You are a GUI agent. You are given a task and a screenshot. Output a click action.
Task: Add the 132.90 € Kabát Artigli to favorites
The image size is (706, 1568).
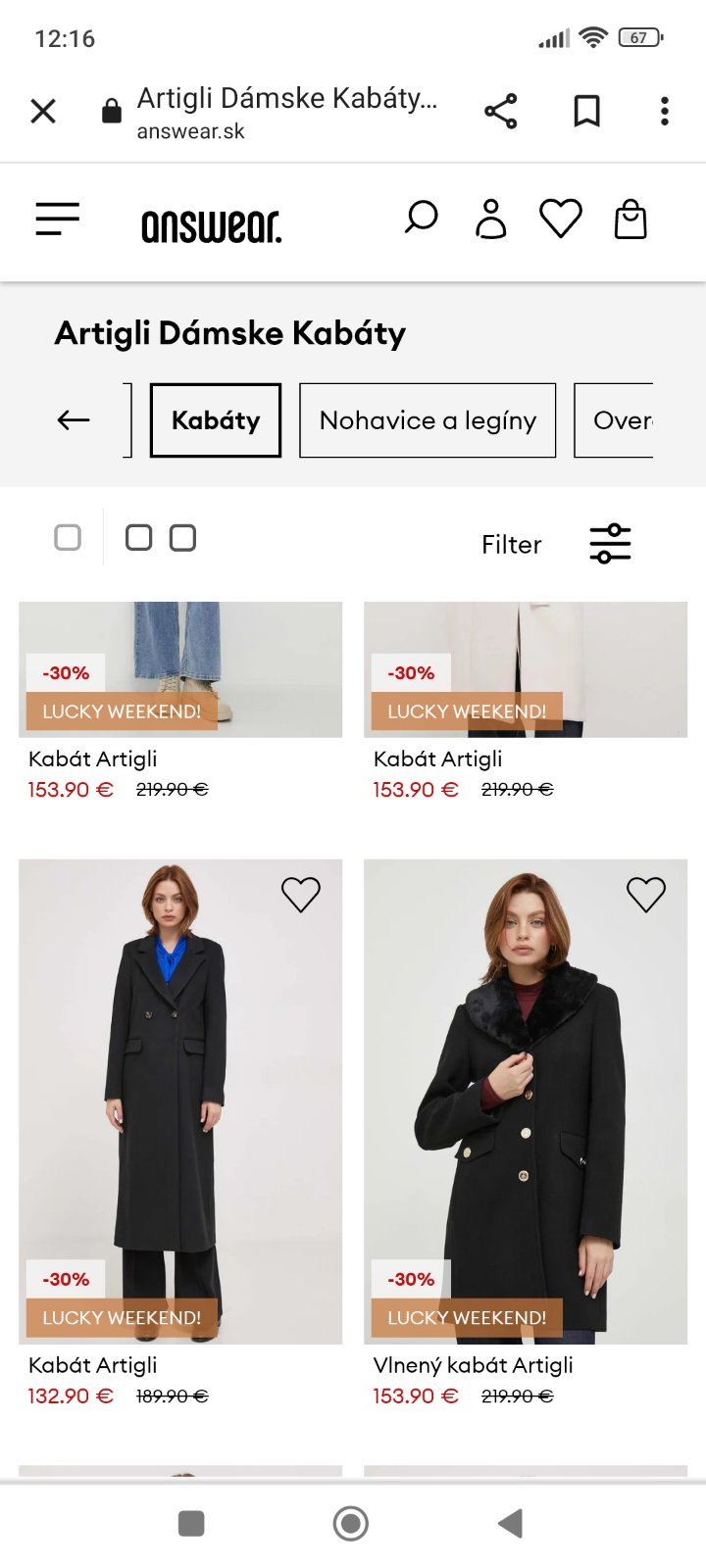click(x=301, y=894)
